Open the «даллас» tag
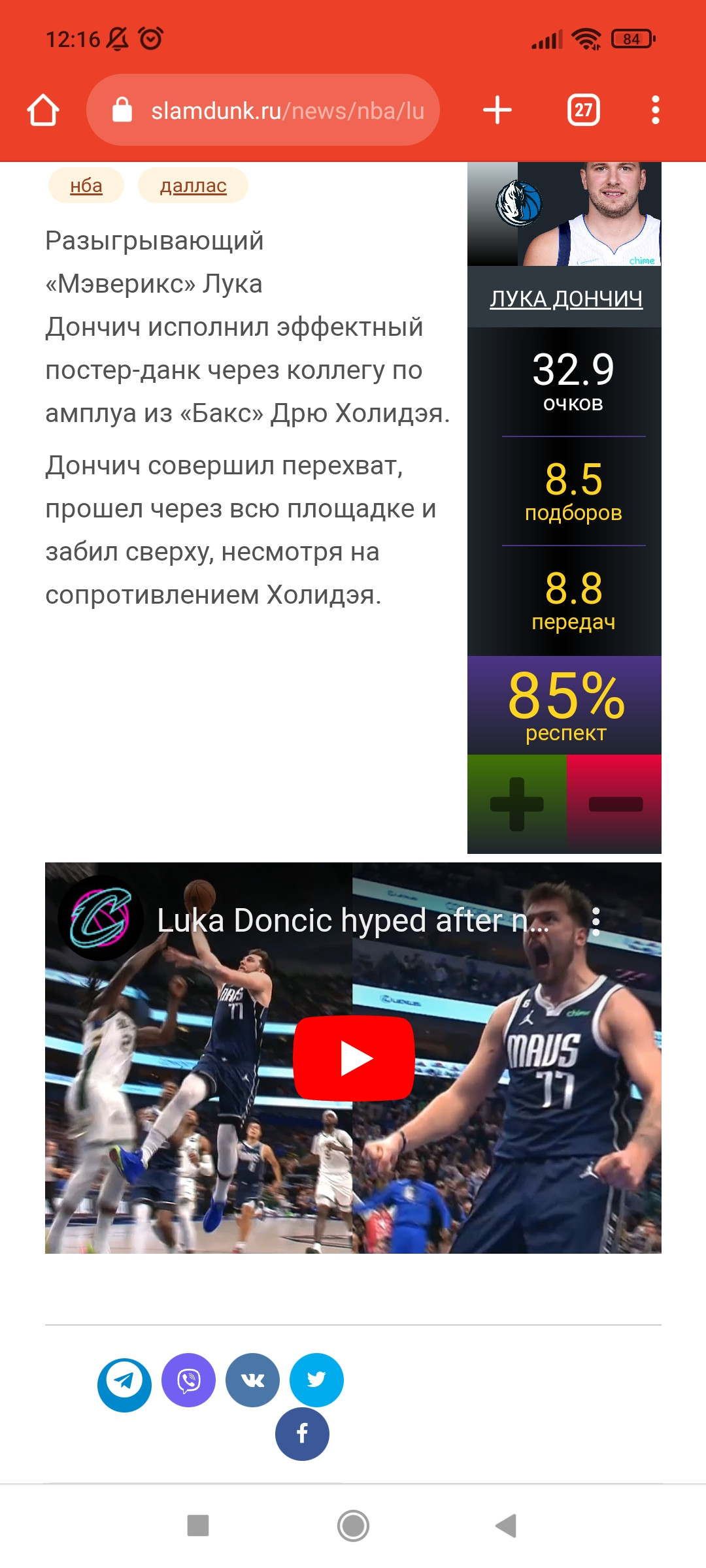The width and height of the screenshot is (706, 1568). tap(193, 186)
